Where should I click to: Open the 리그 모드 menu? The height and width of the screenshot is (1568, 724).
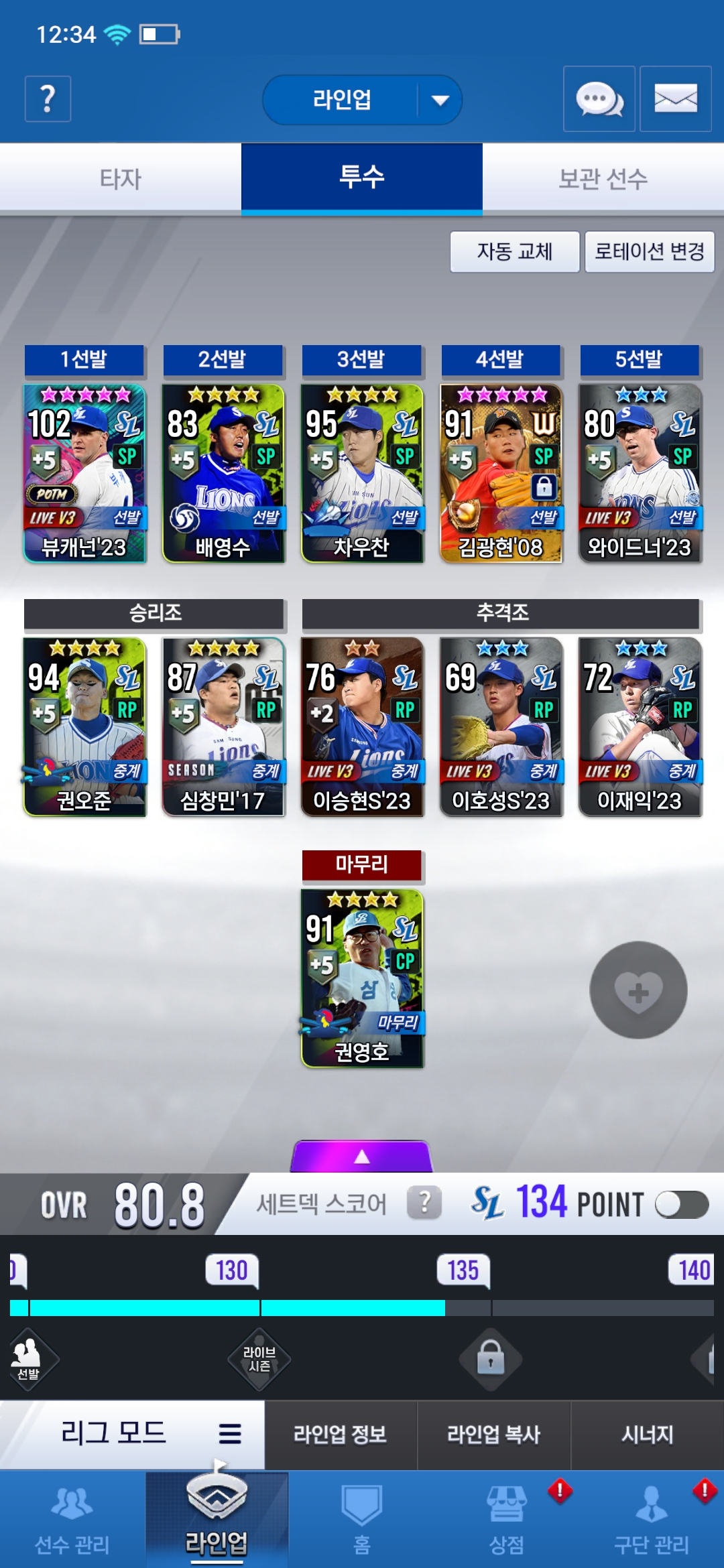[x=132, y=1434]
